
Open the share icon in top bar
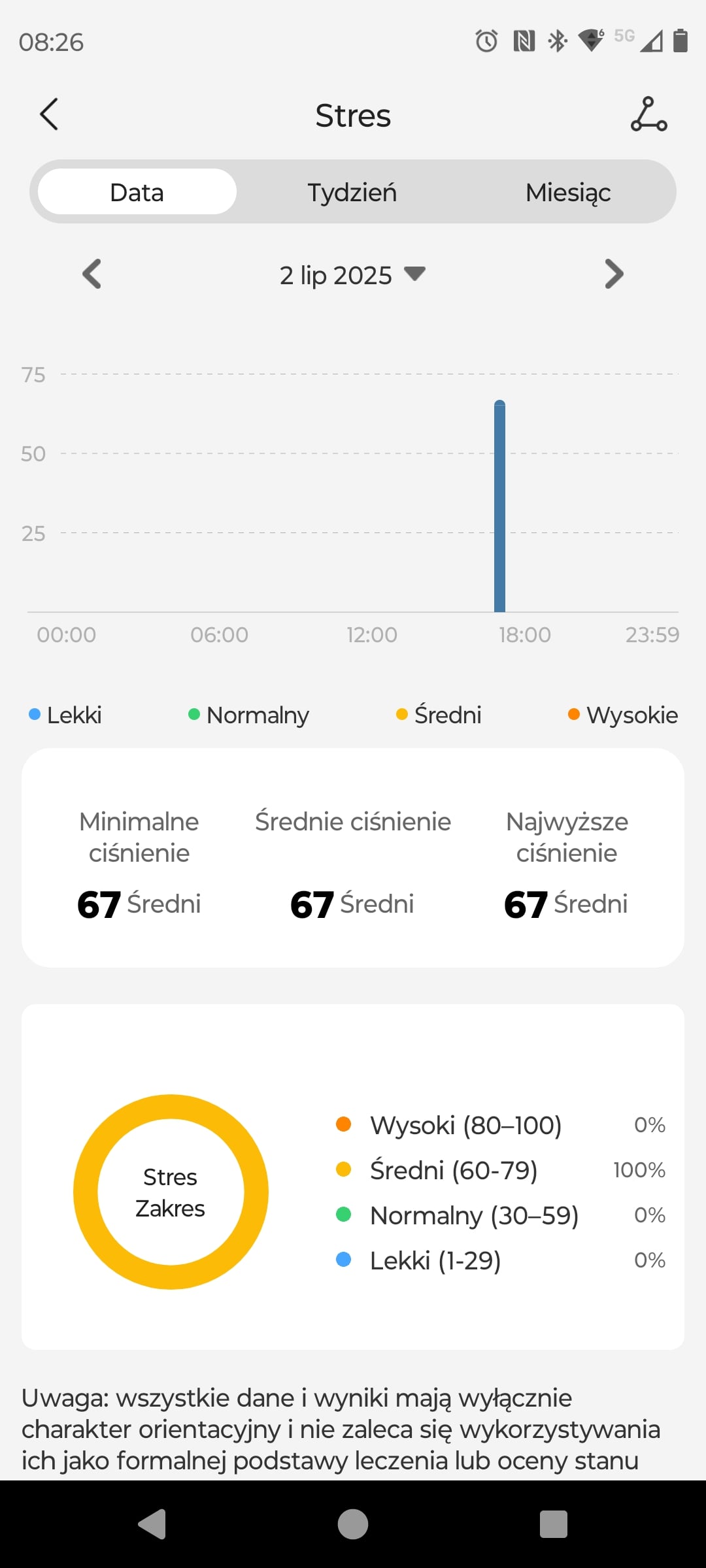click(648, 114)
